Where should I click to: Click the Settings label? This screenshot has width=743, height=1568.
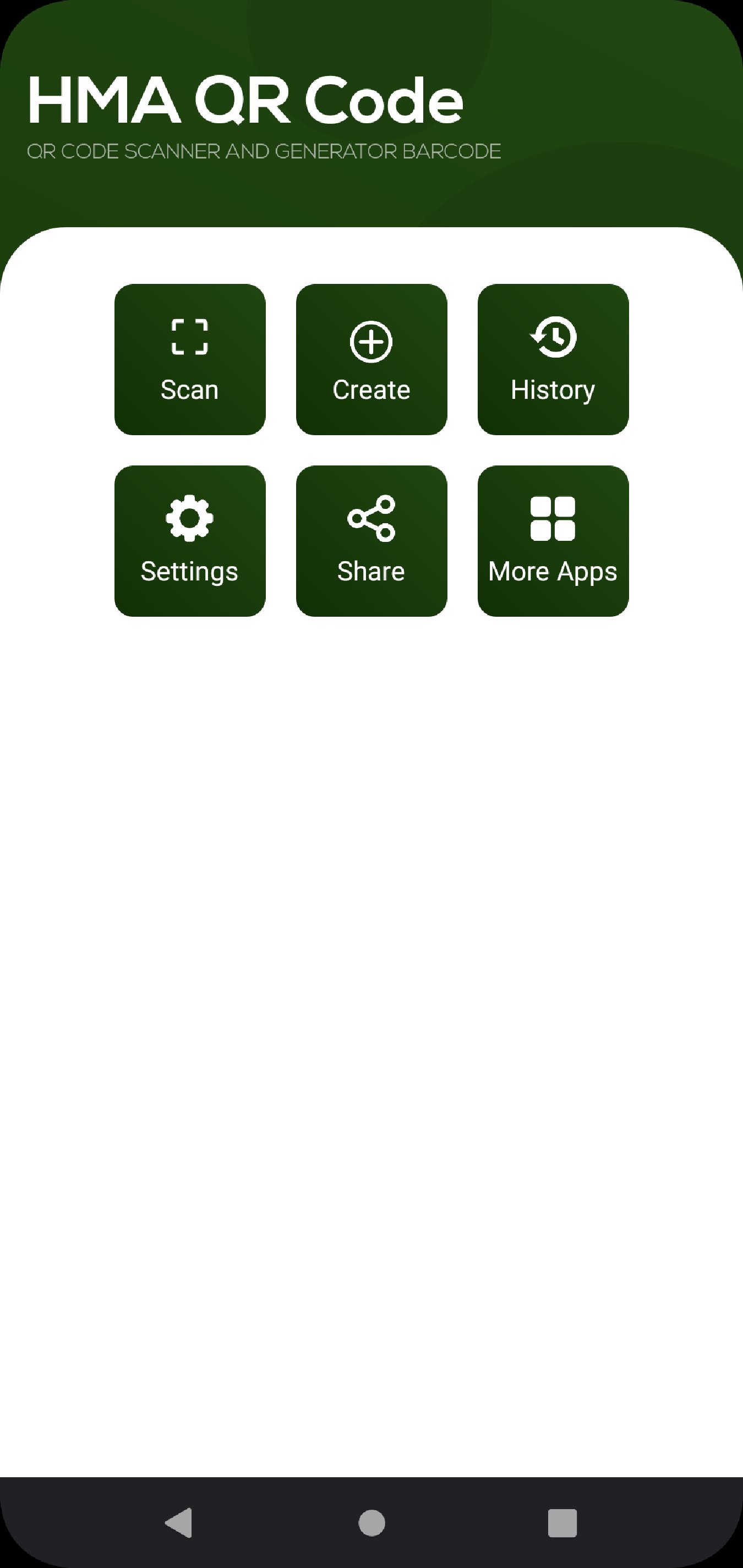coord(188,572)
